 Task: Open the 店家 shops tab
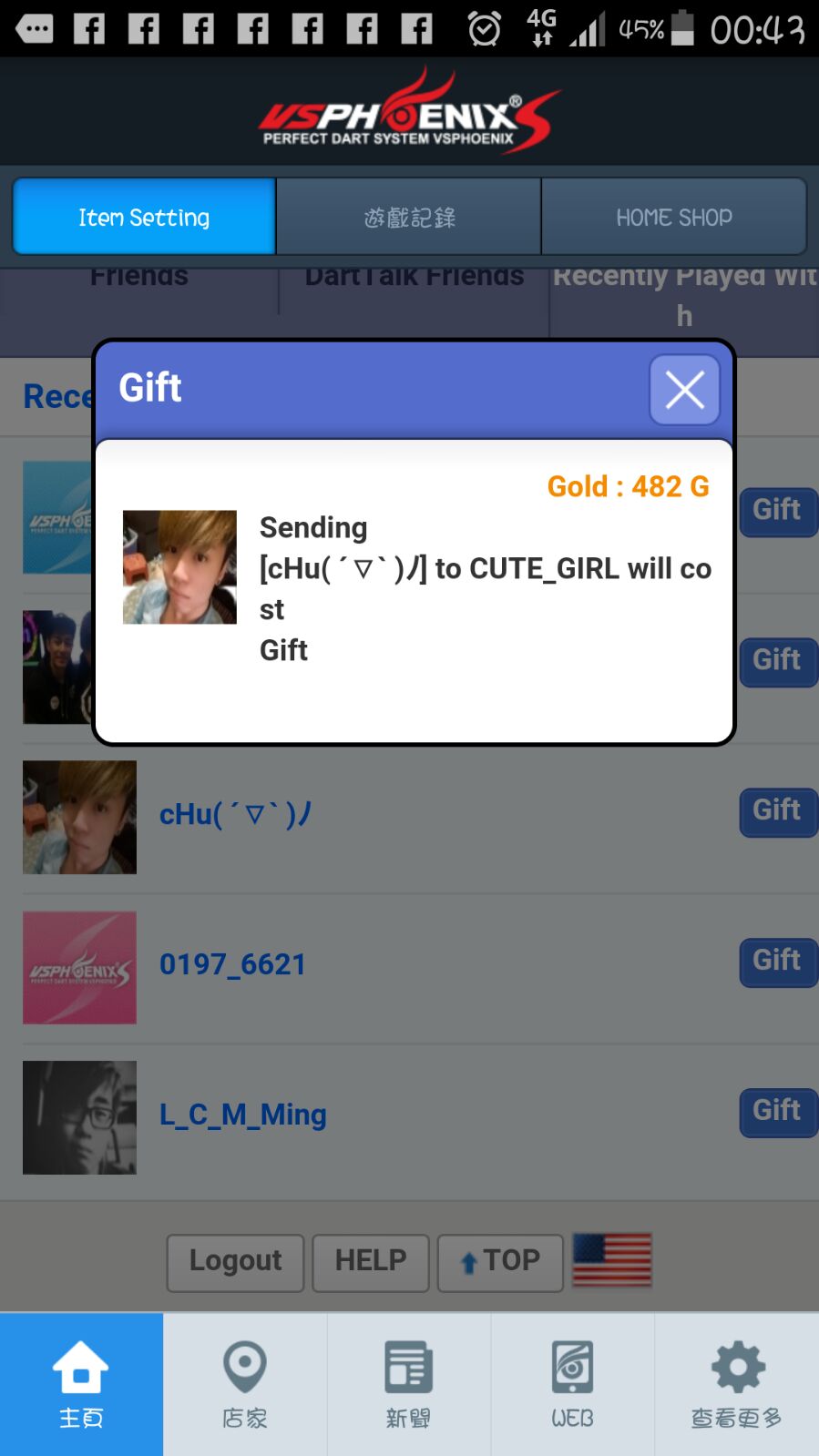pyautogui.click(x=245, y=1384)
